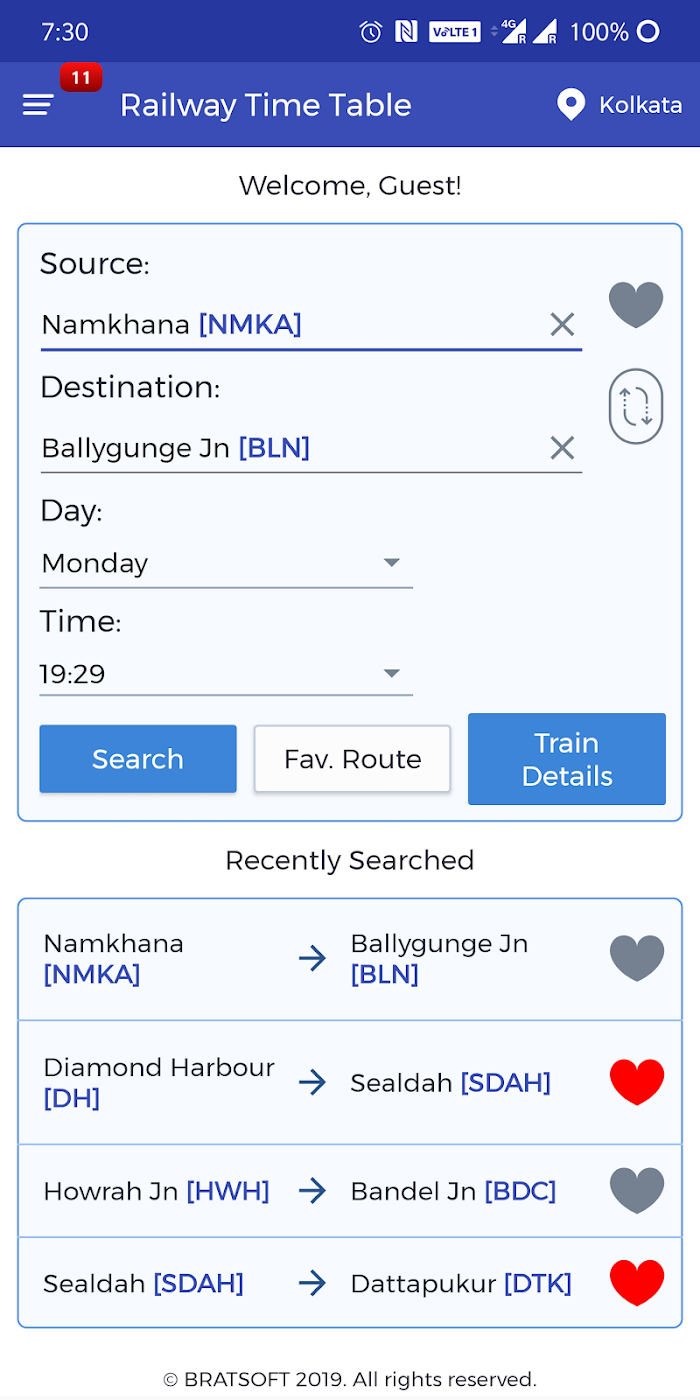Change the Kolkata location

pos(620,105)
